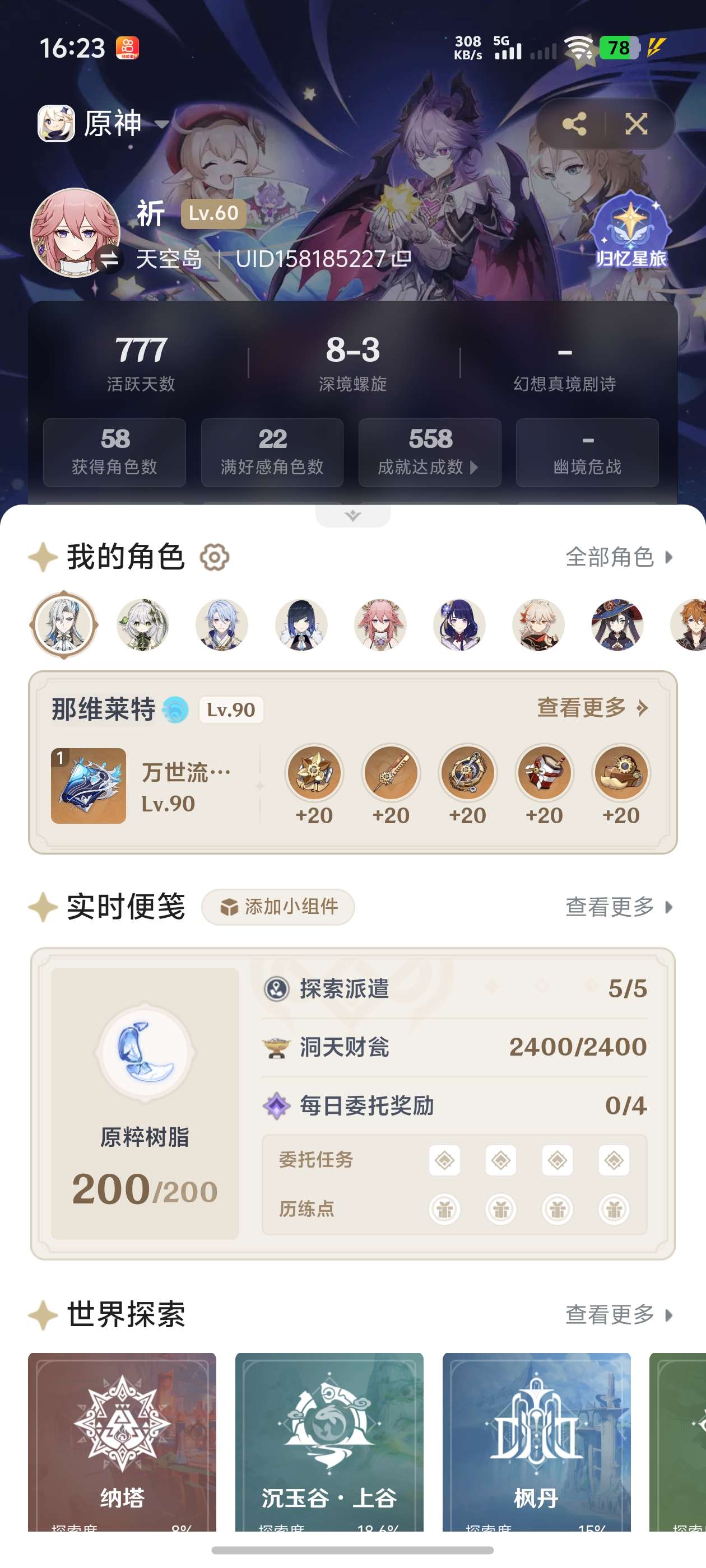The width and height of the screenshot is (706, 1568).
Task: Copy the UID number
Action: click(x=401, y=259)
